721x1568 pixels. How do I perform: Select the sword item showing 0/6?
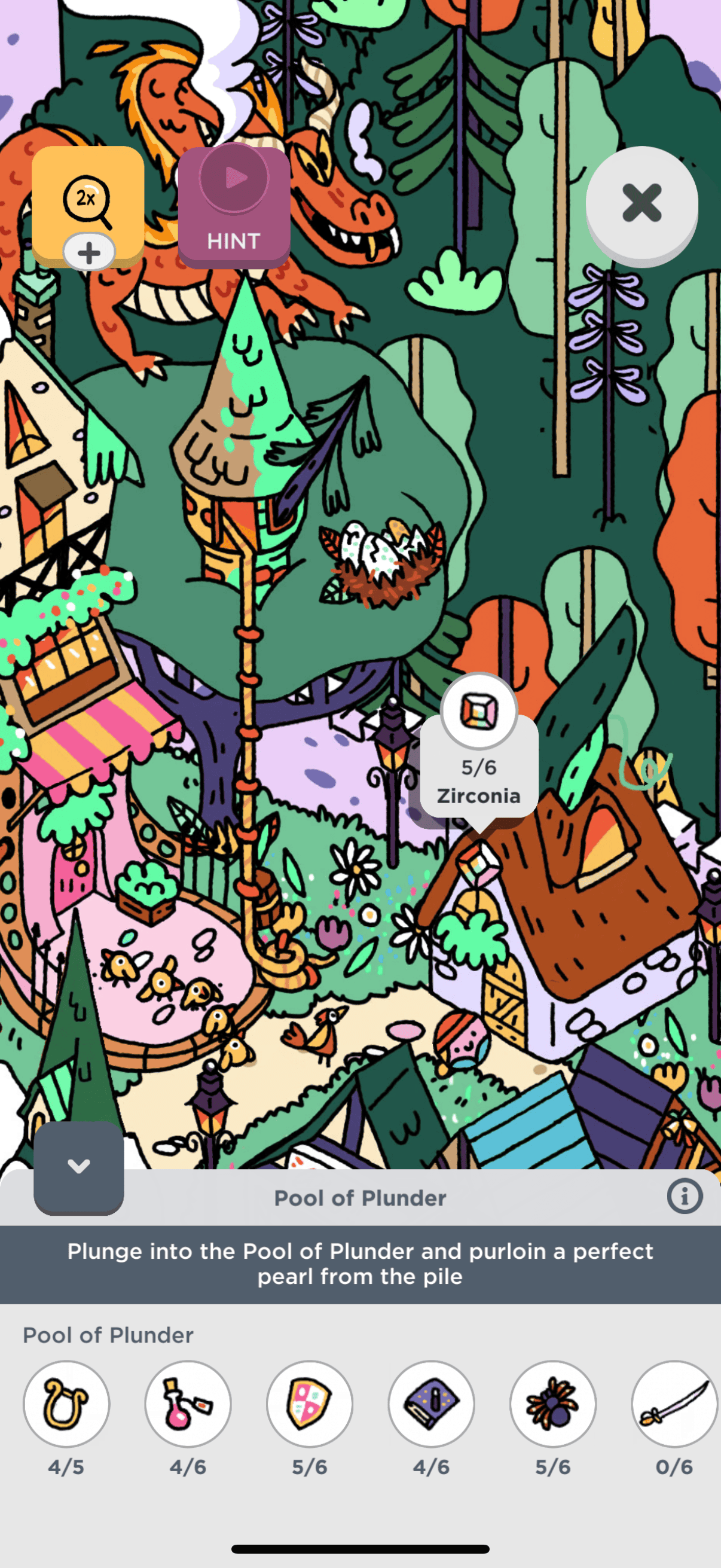coord(674,1404)
